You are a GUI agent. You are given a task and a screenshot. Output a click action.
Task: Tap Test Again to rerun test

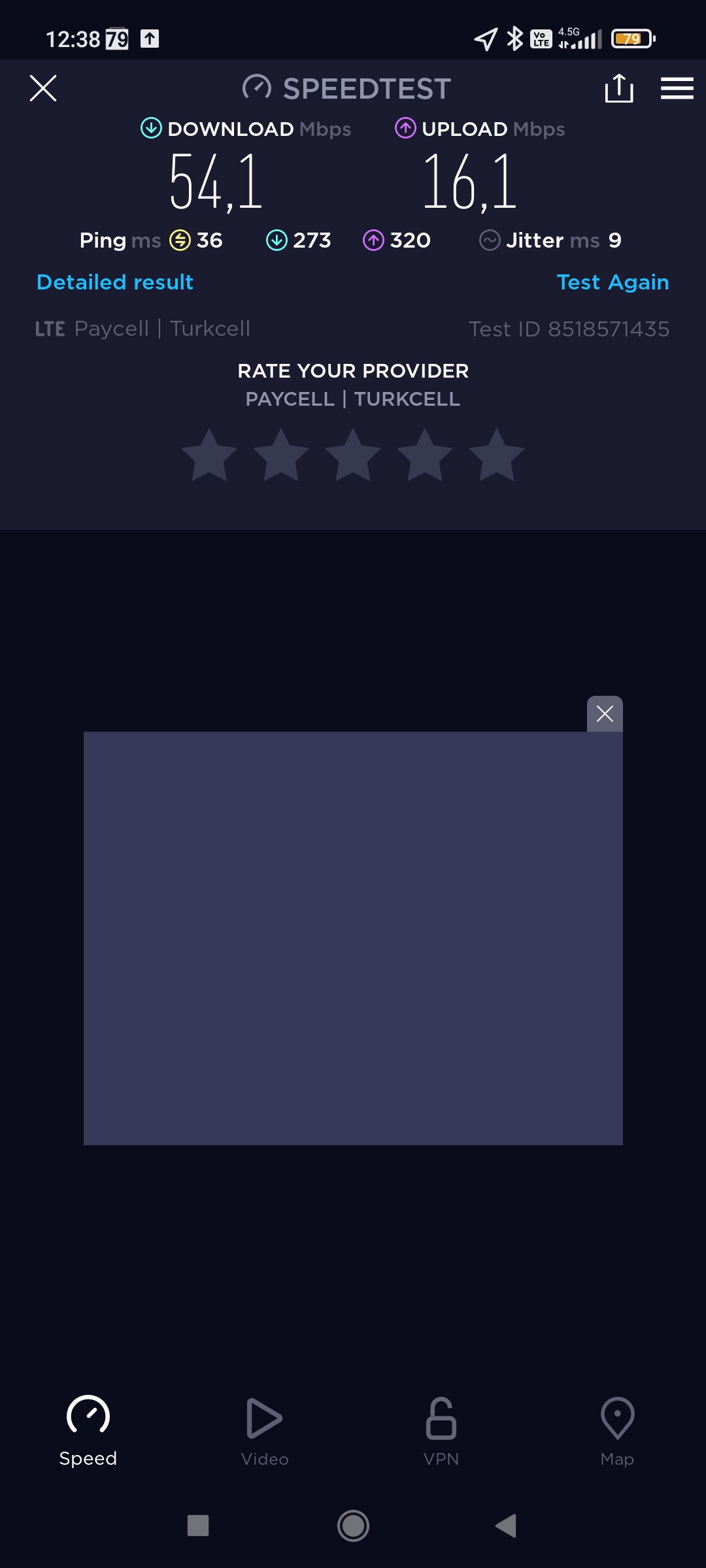pos(613,282)
